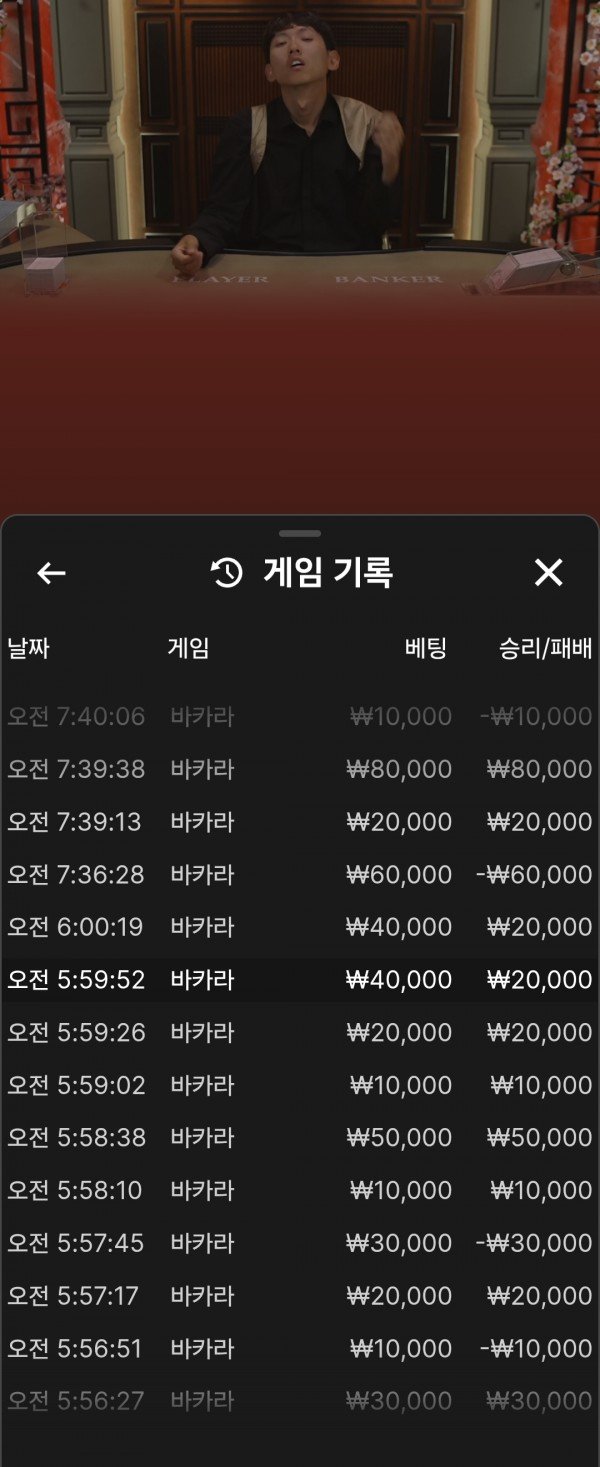
Task: View the record at 오전 5:59:02
Action: pyautogui.click(x=300, y=1085)
